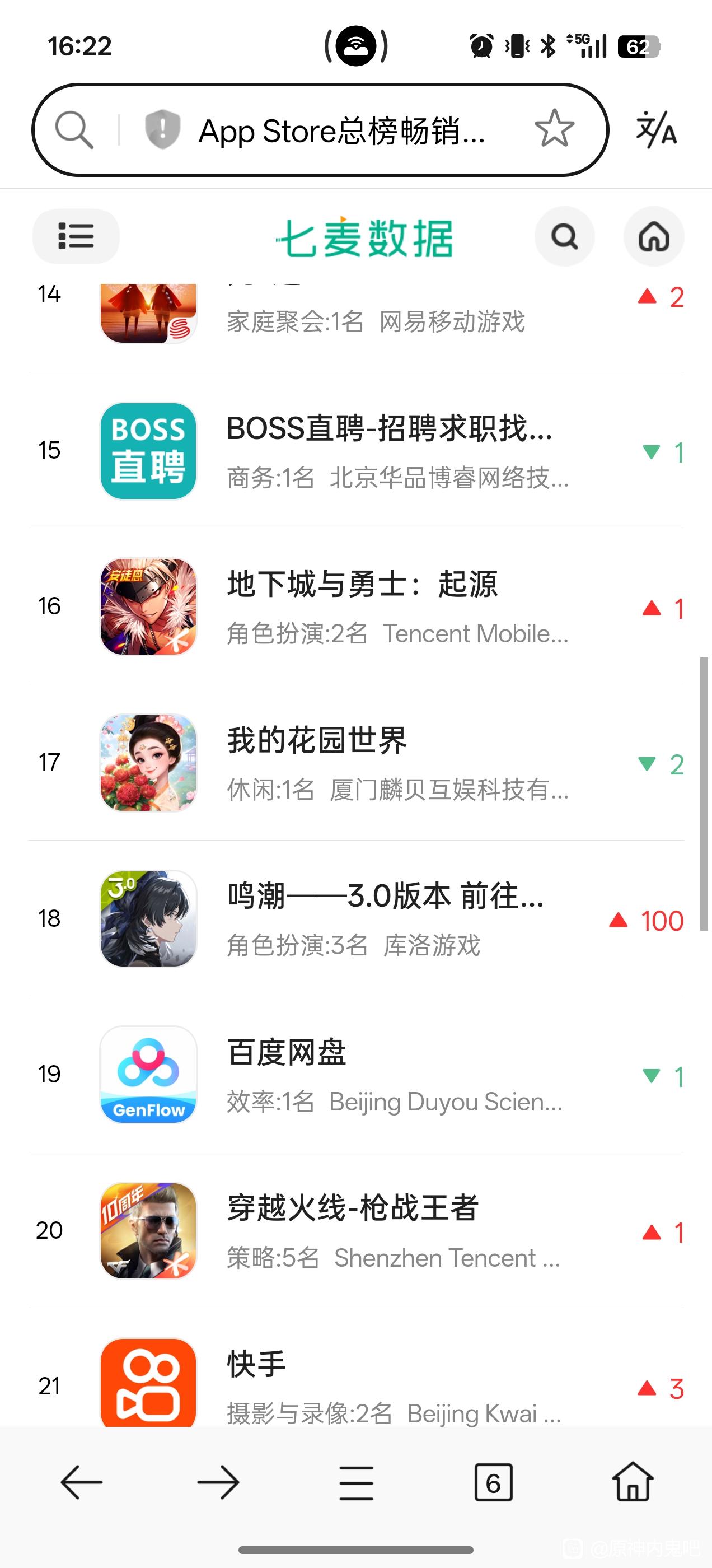The image size is (712, 1568).
Task: Open the BOSS直聘 app entry
Action: [390, 450]
